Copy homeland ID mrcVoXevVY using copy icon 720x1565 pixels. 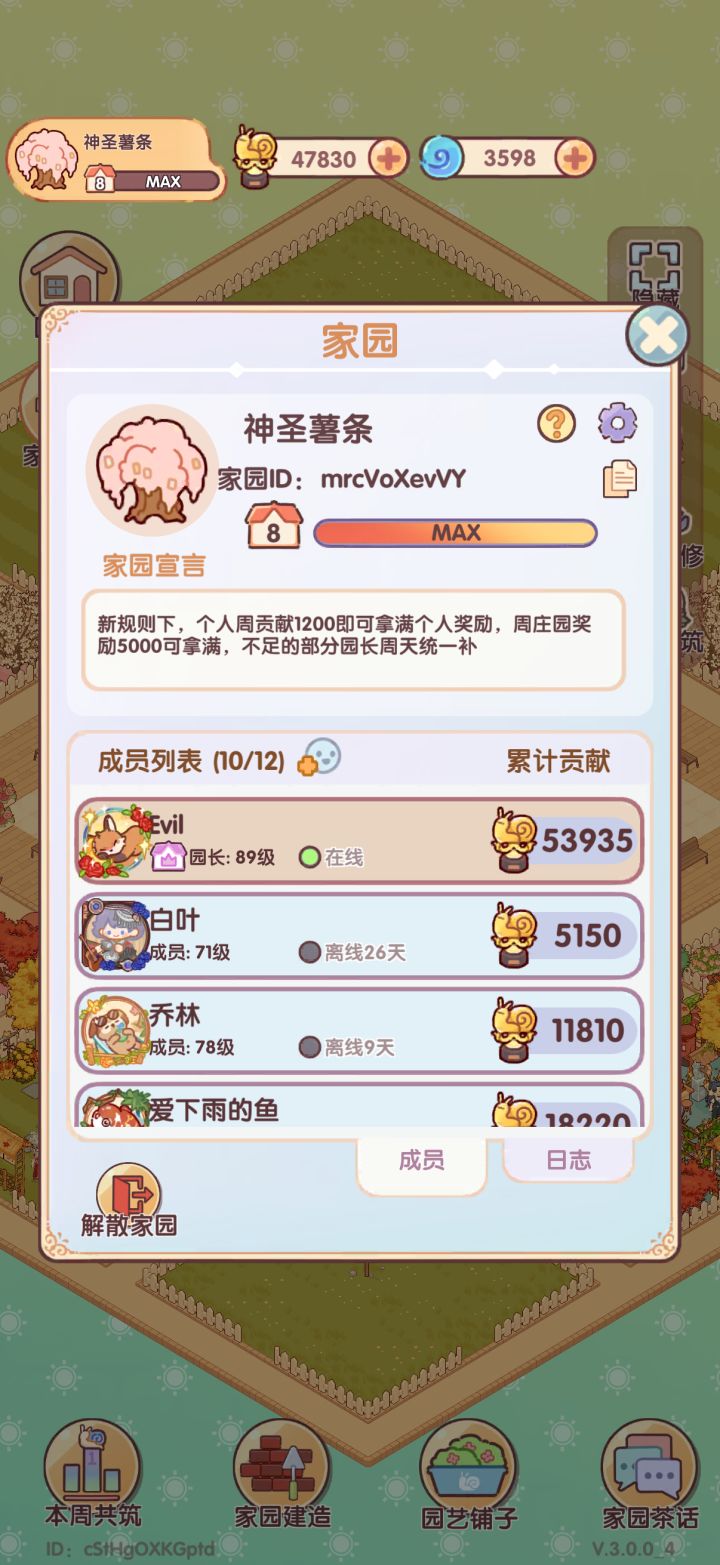(618, 479)
